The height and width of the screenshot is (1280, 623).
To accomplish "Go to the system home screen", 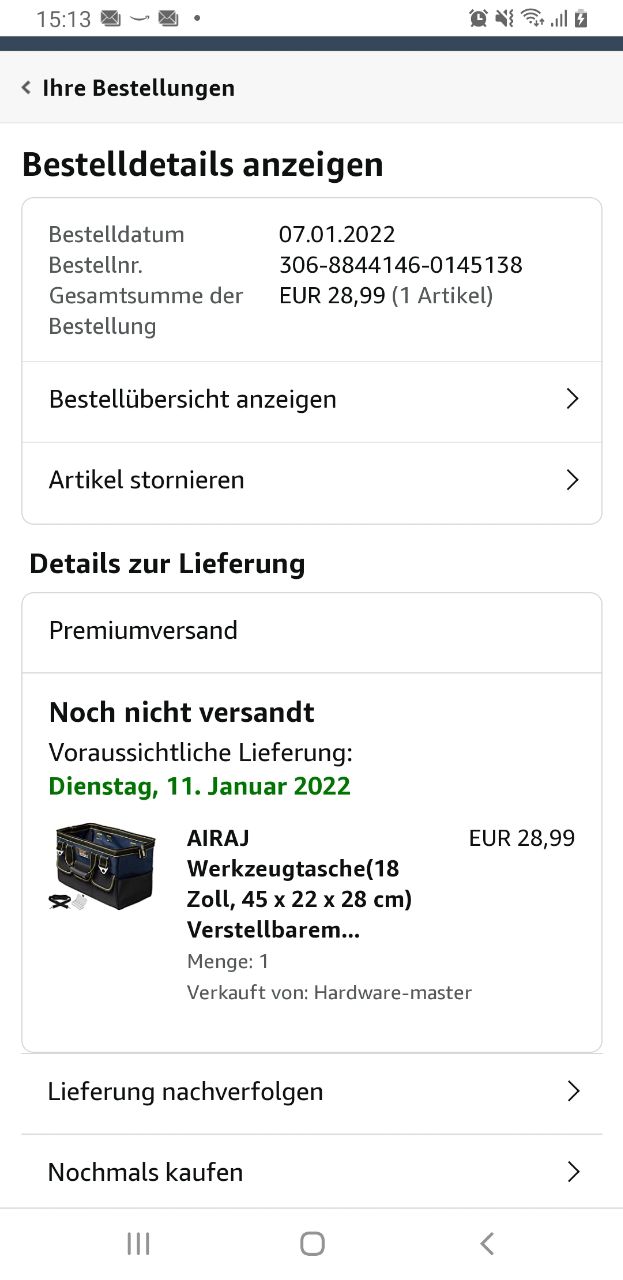I will [312, 1243].
